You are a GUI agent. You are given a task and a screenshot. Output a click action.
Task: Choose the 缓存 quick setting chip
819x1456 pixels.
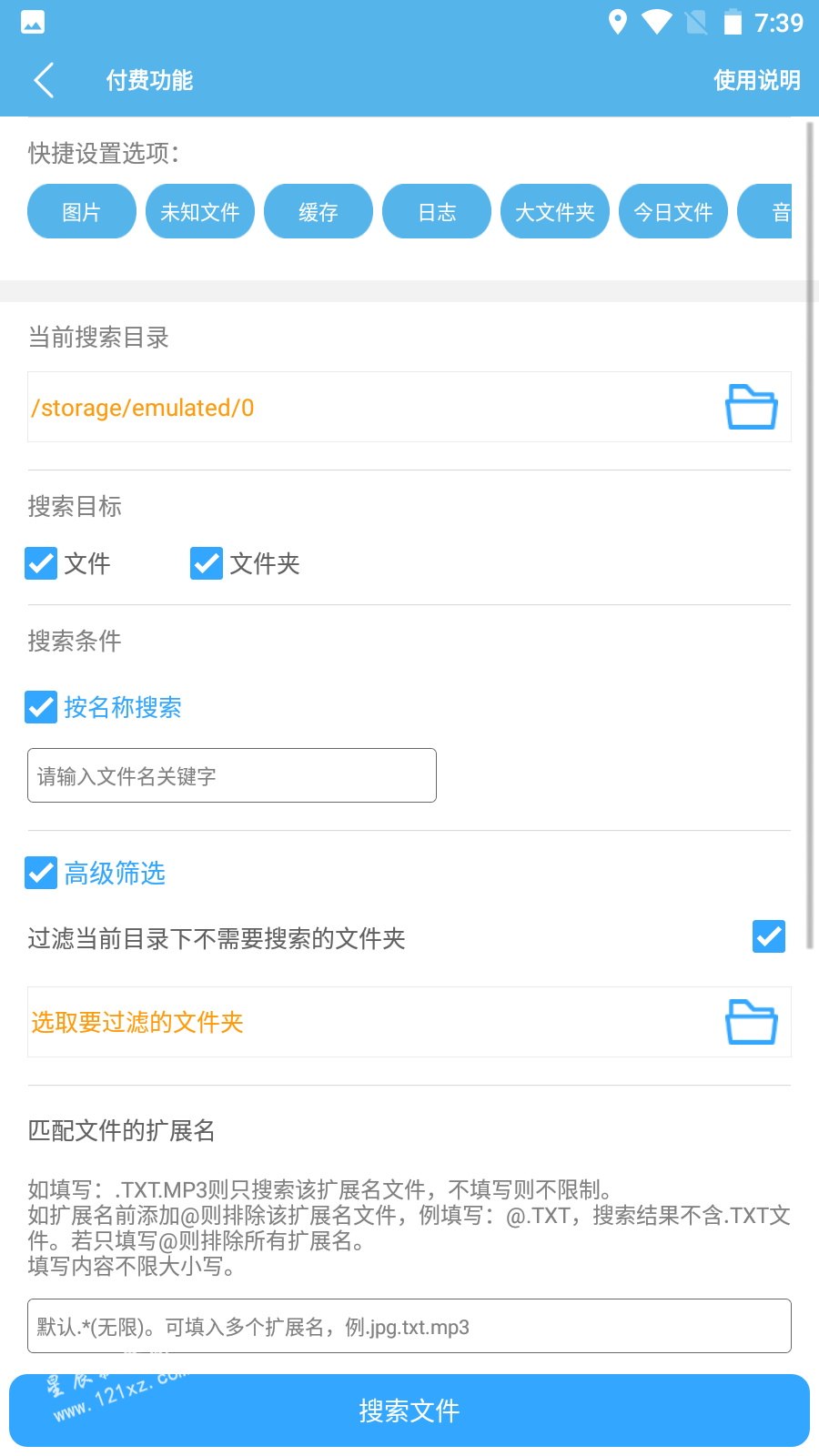coord(318,211)
